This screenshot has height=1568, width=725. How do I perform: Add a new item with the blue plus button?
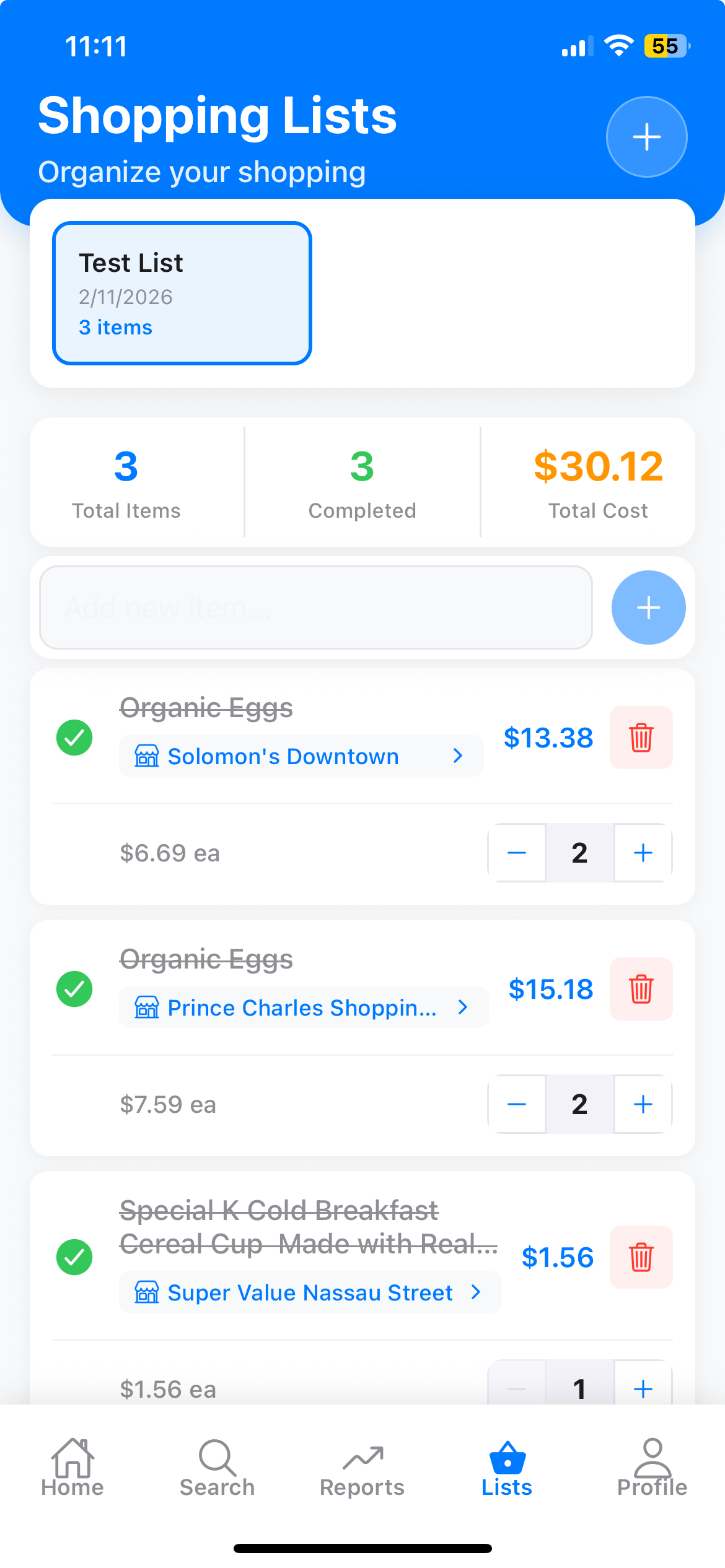click(x=648, y=607)
